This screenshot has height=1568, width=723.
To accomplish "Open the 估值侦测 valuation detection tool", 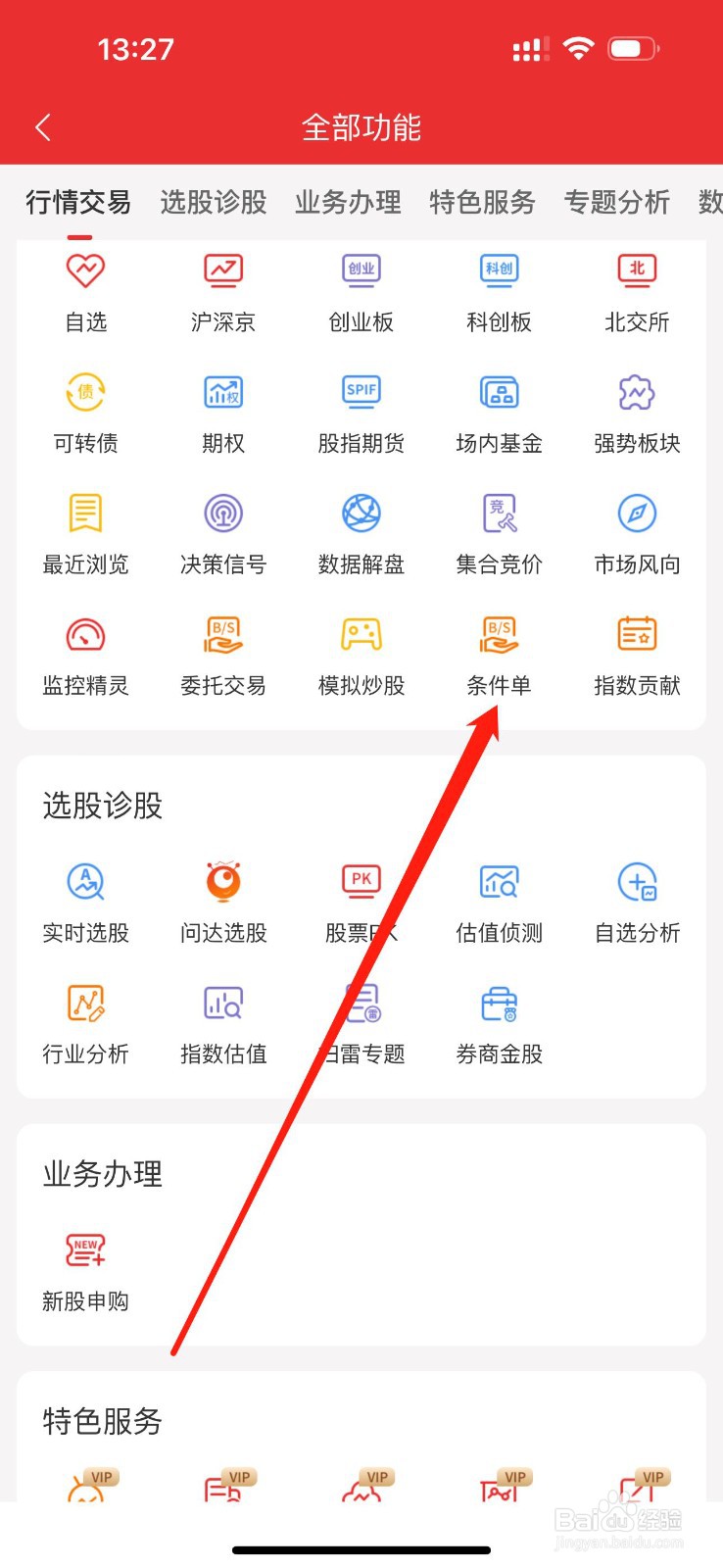I will [x=498, y=900].
